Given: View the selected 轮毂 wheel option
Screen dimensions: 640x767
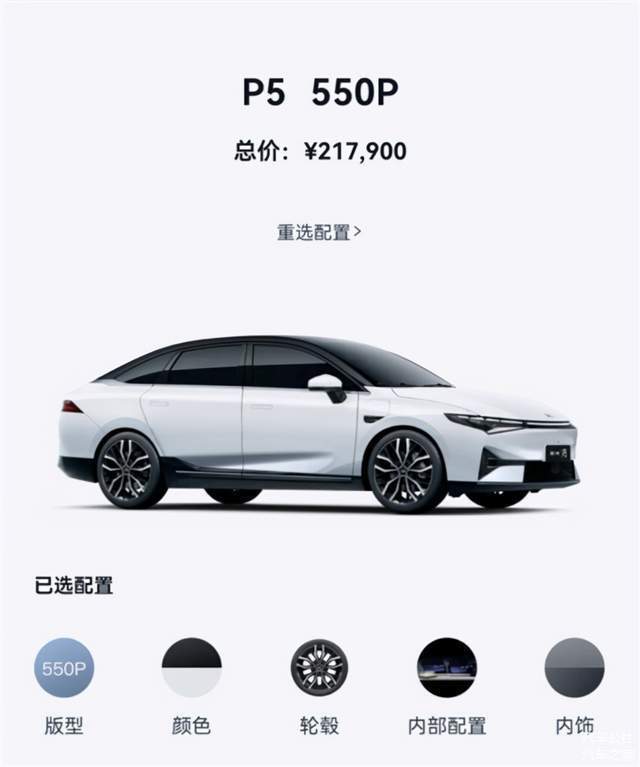Looking at the screenshot, I should (319, 668).
